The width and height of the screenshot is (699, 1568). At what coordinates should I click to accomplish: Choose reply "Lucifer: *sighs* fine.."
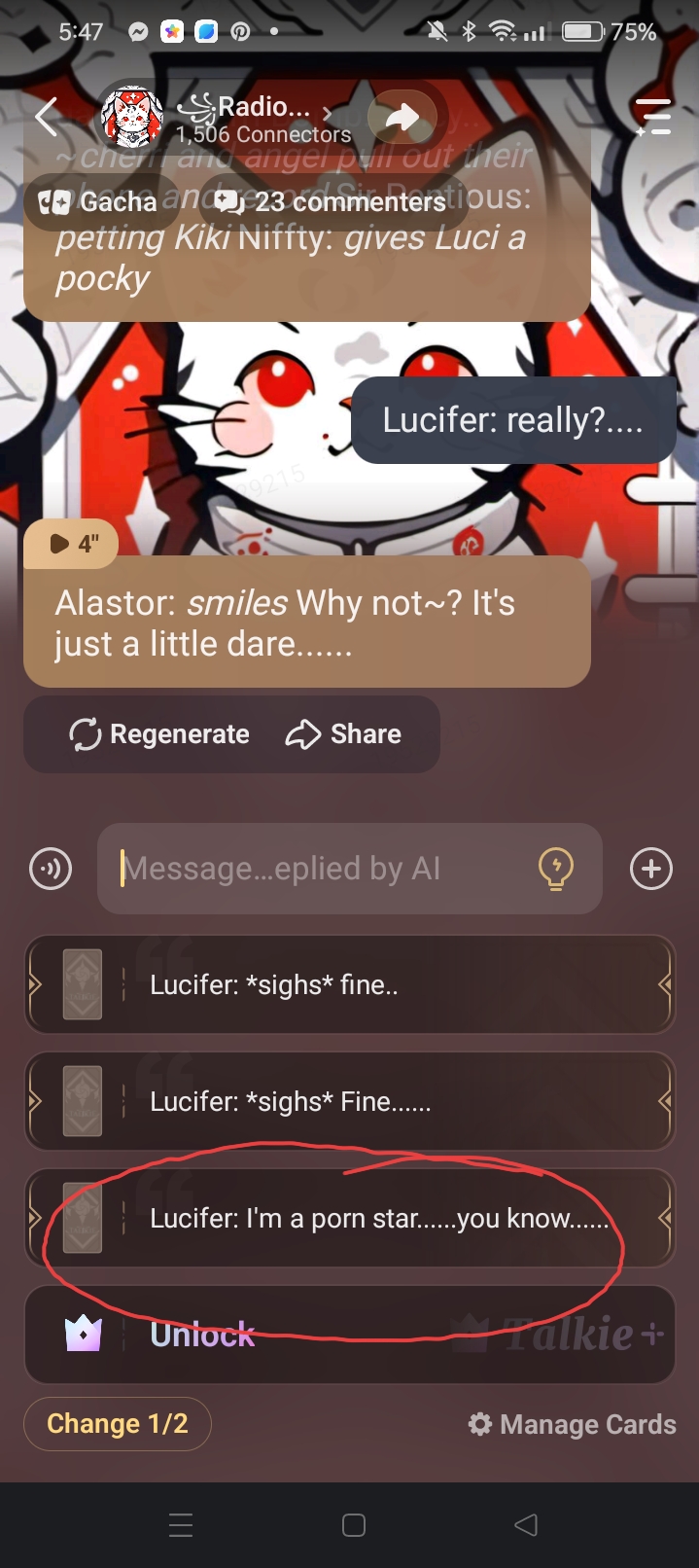point(350,984)
